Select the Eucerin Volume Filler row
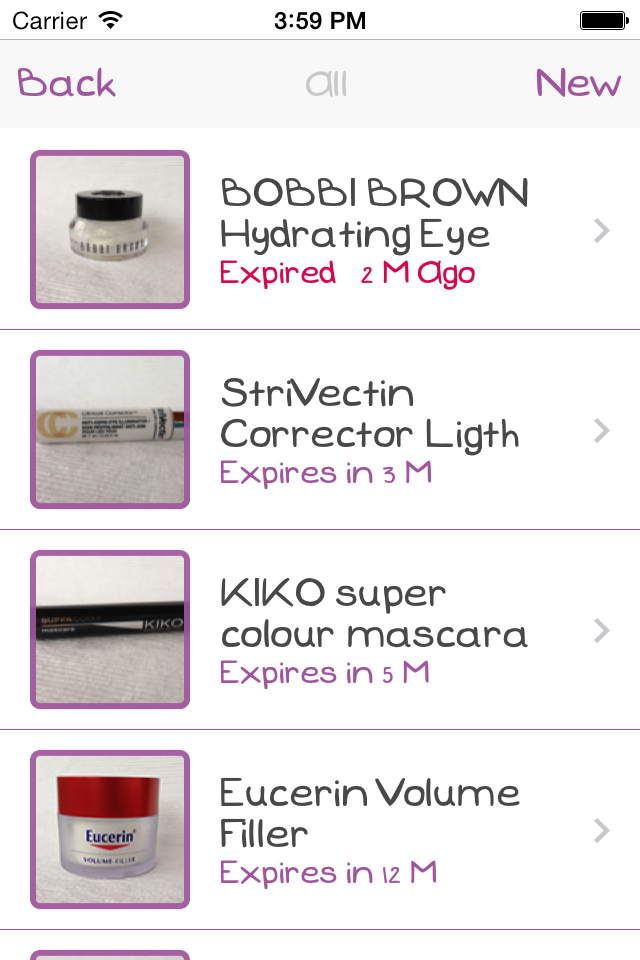Screen dimensions: 640x960 tap(368, 830)
